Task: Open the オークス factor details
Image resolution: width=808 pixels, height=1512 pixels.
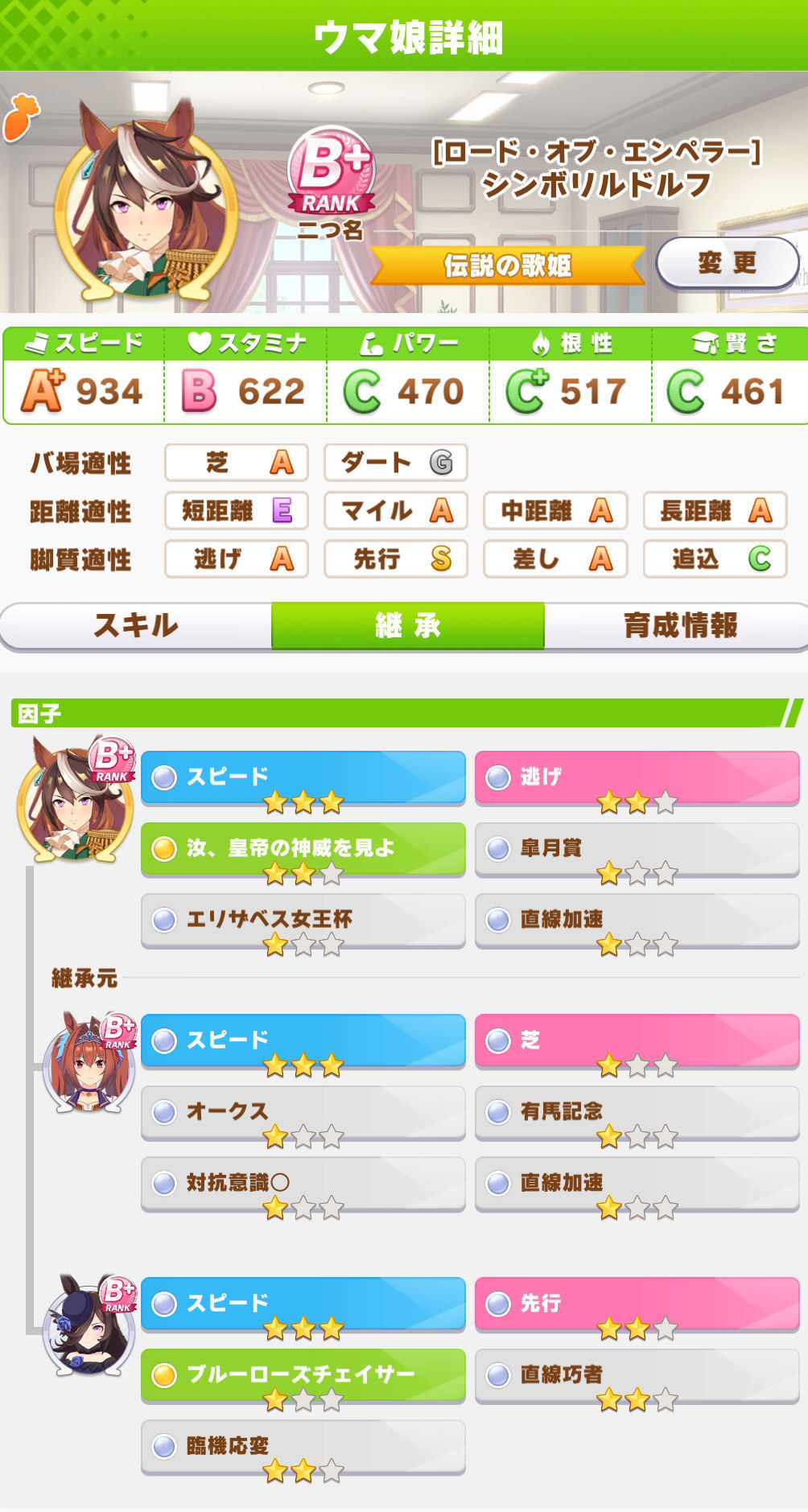Action: [x=303, y=1111]
